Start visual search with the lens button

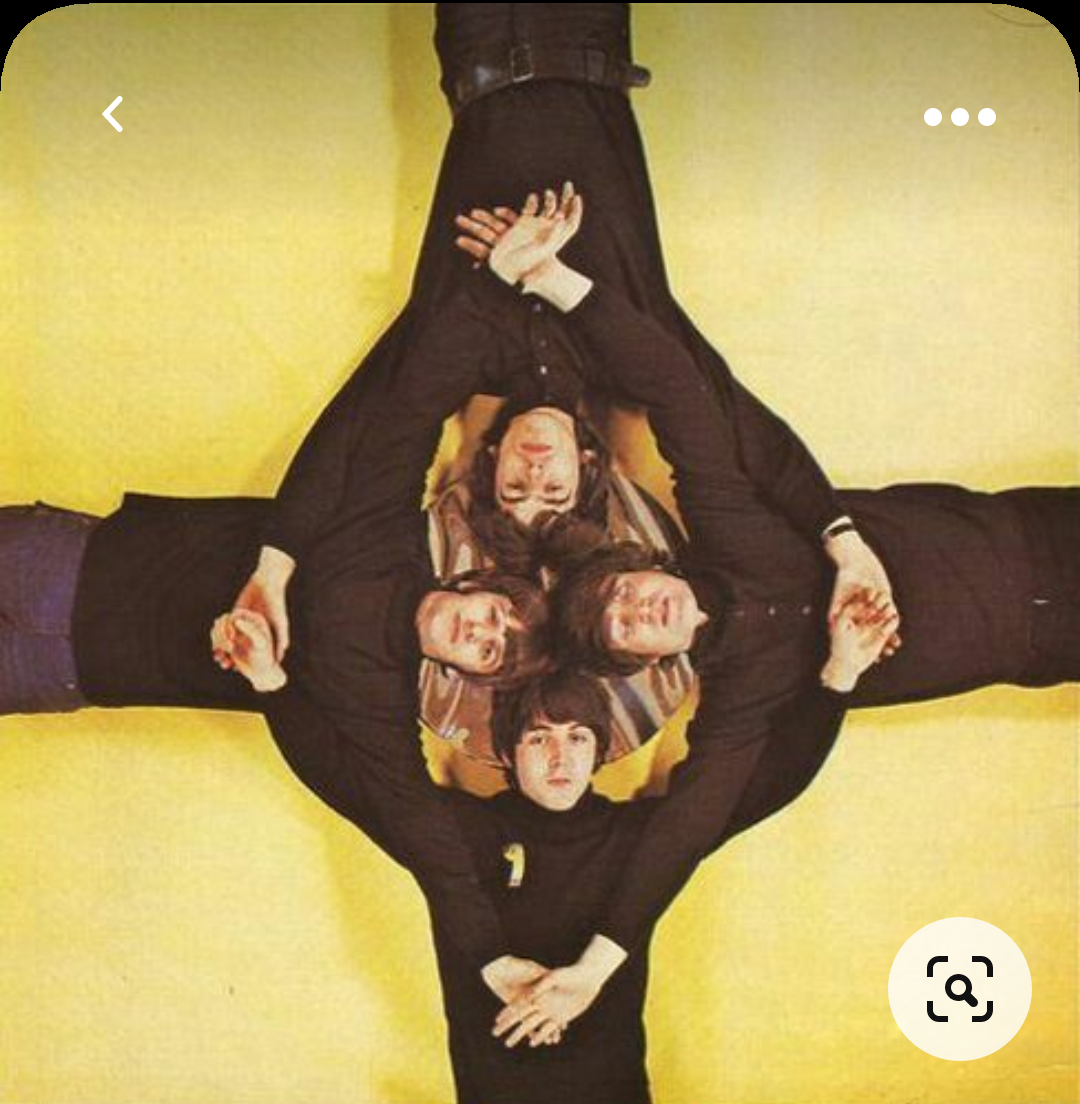(x=959, y=989)
